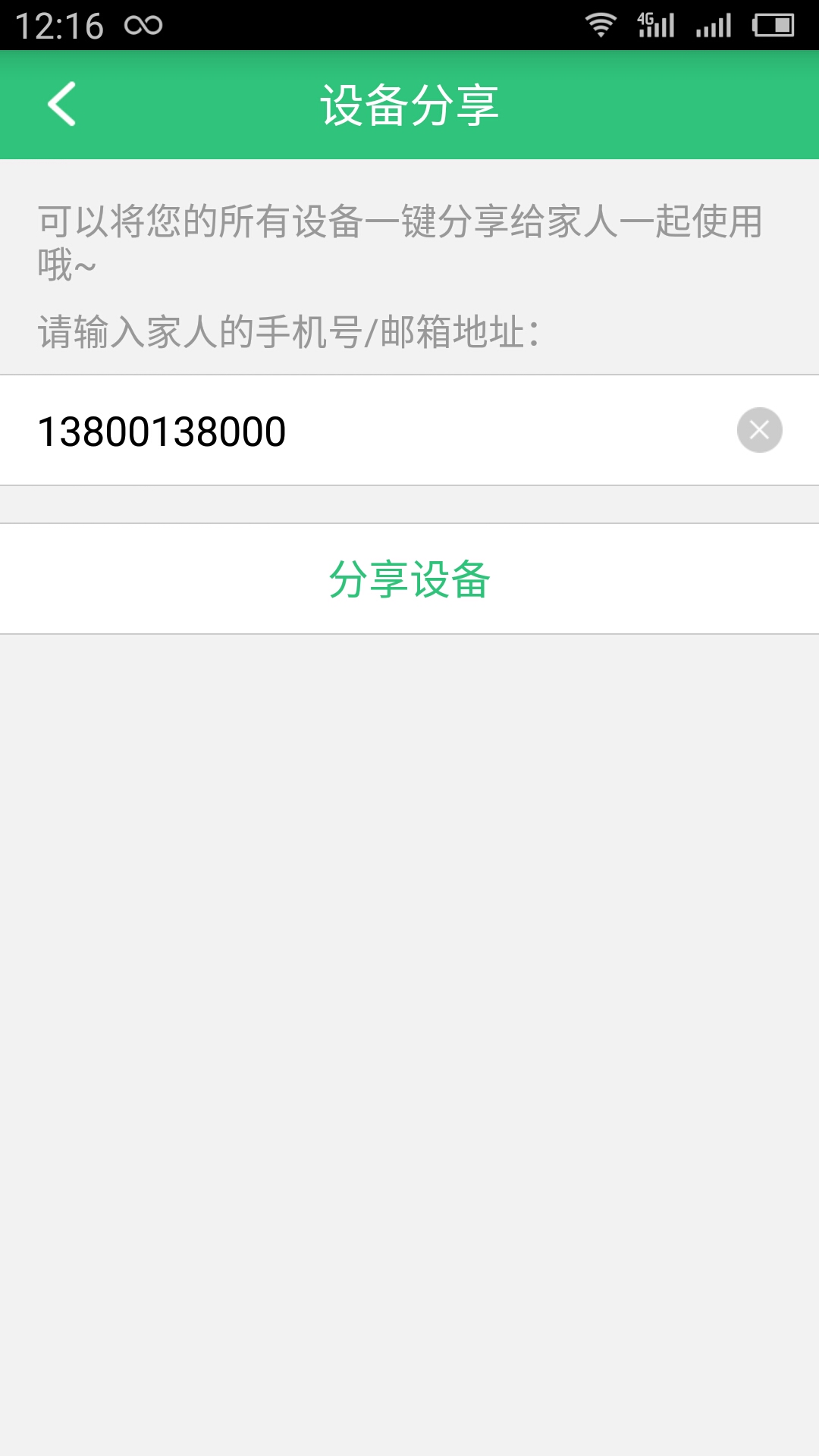Screen dimensions: 819x1456
Task: Click the back arrow in the header
Action: point(61,104)
